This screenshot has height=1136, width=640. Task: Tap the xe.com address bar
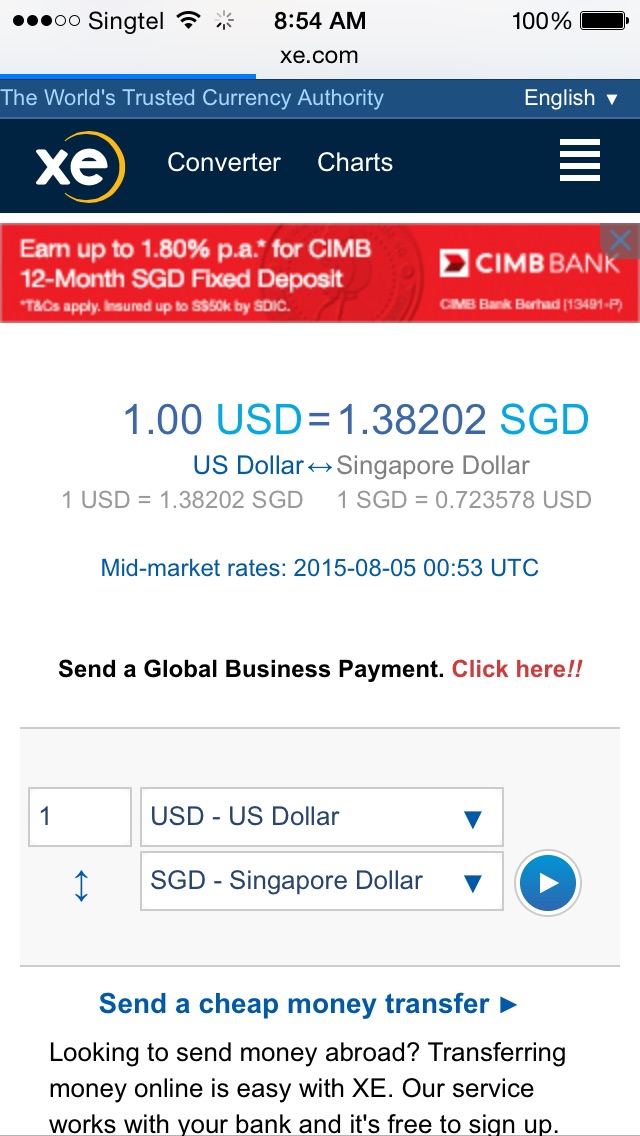coord(320,55)
